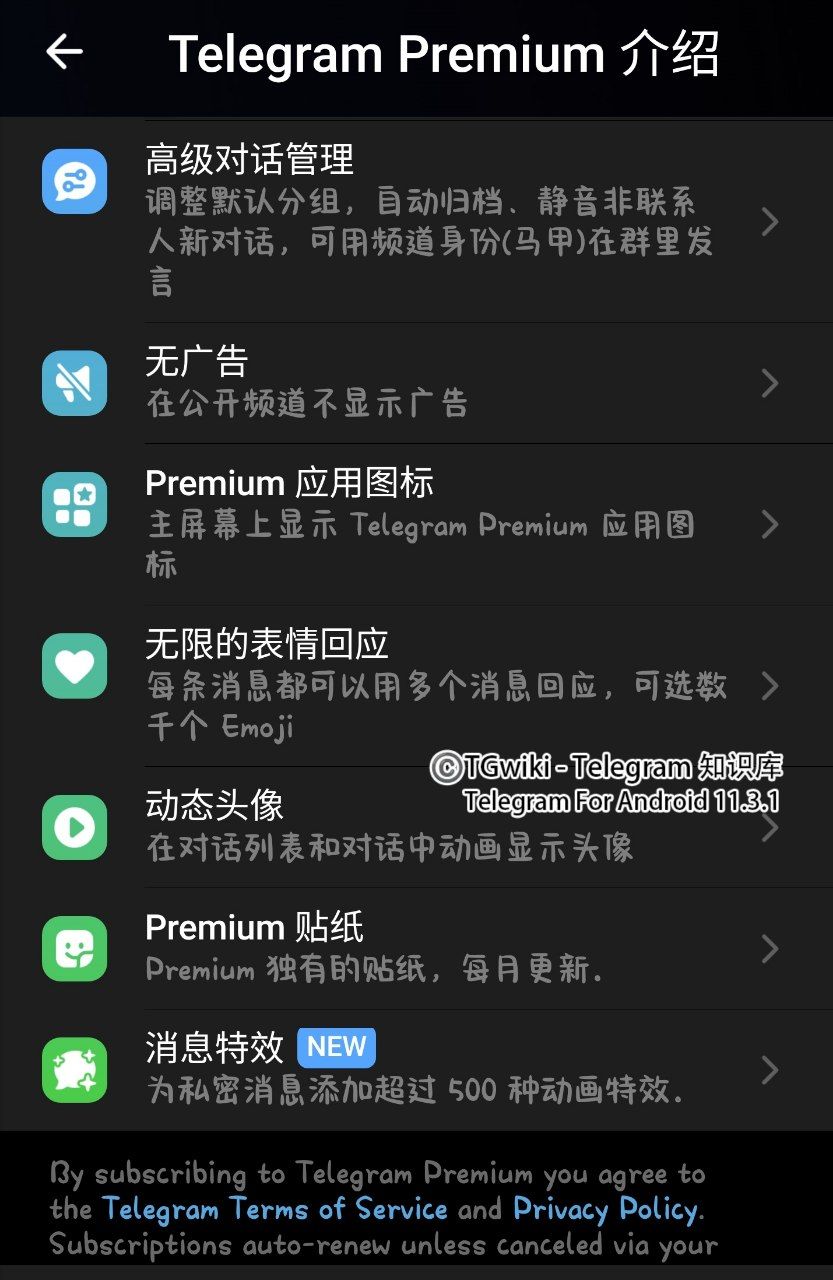Open the Premium 应用图标 app icon feature
This screenshot has height=1280, width=833.
pyautogui.click(x=74, y=504)
